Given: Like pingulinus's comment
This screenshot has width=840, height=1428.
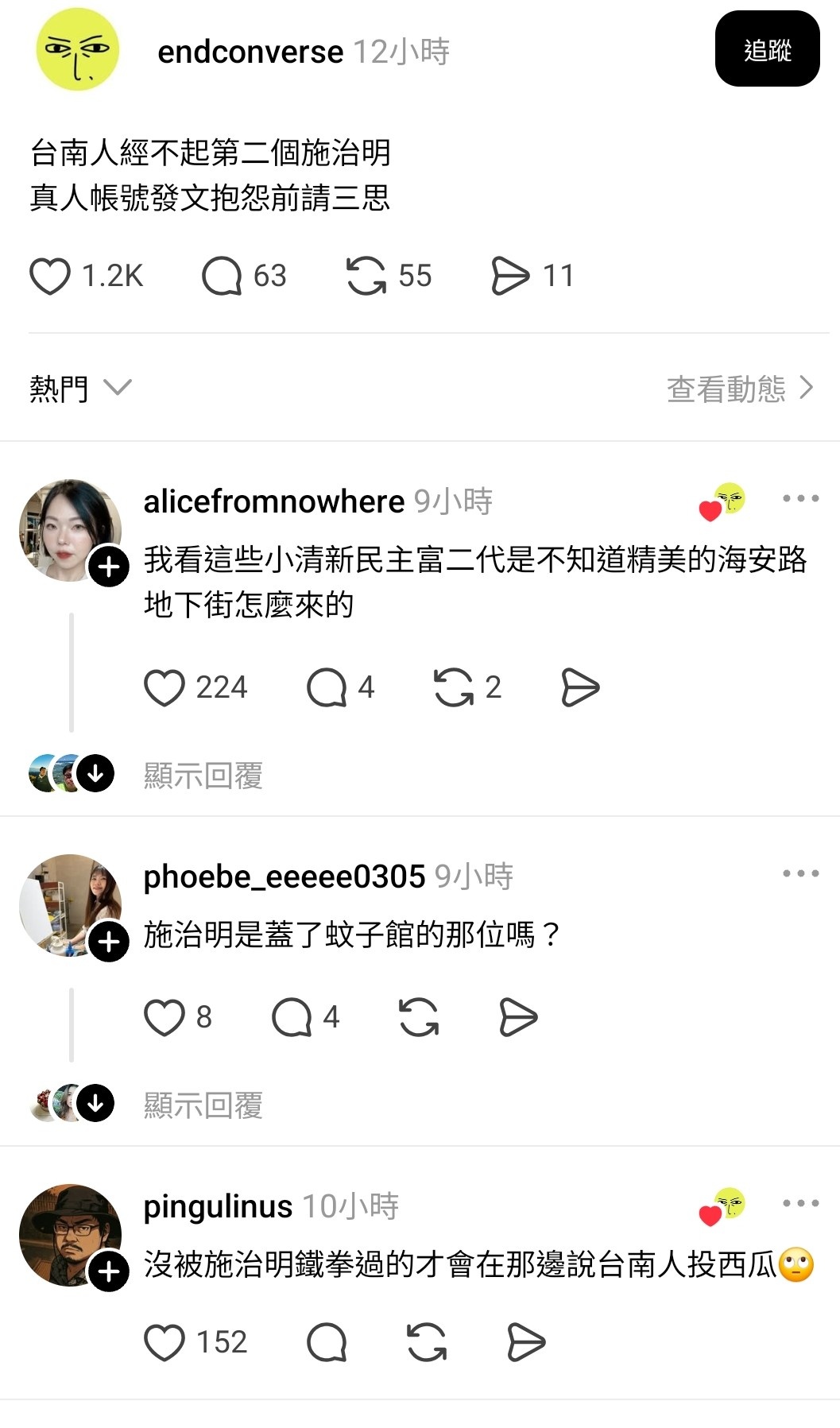Looking at the screenshot, I should coord(165,1343).
